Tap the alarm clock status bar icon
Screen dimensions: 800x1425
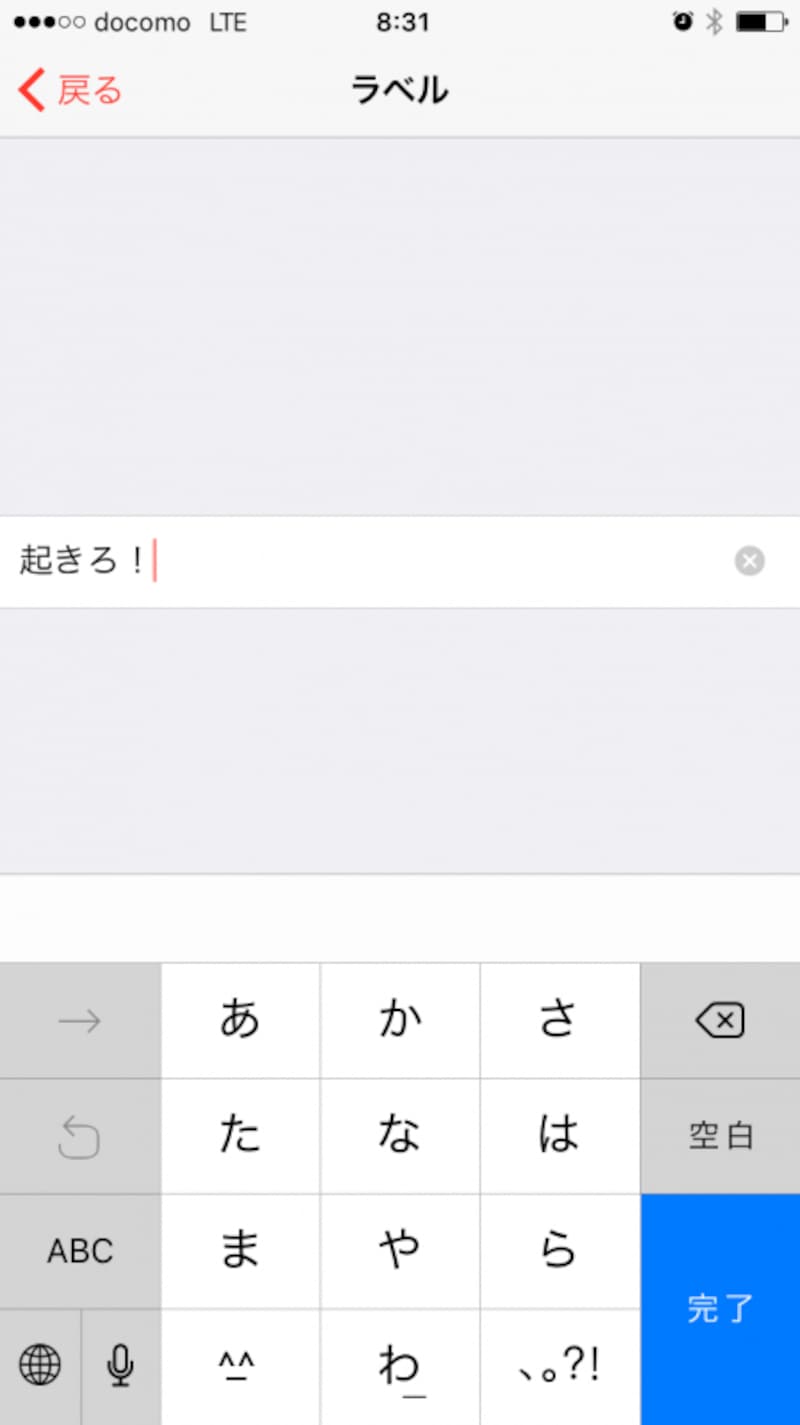(683, 22)
